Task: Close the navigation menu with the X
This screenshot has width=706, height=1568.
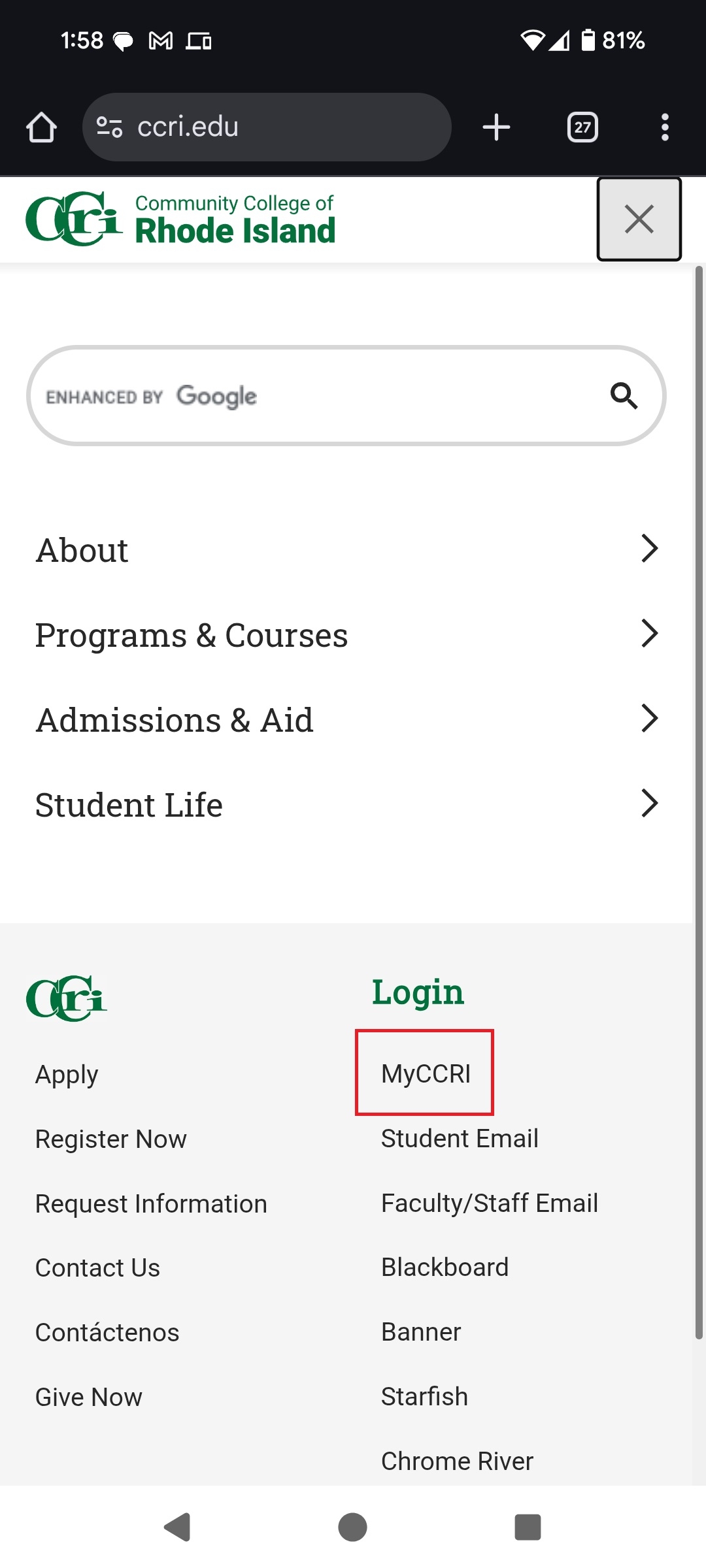Action: click(639, 219)
